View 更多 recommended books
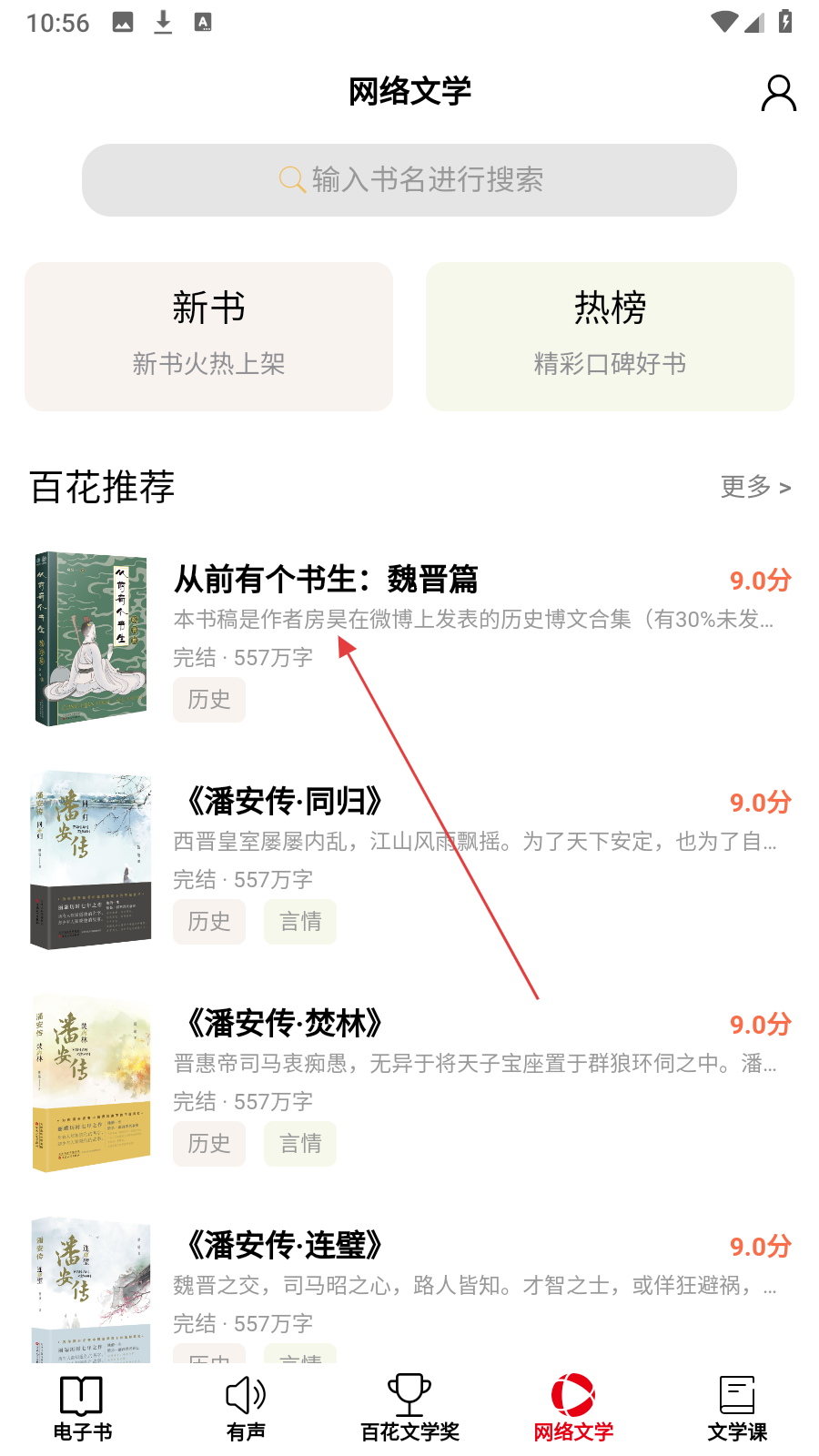This screenshot has width=819, height=1456. click(755, 488)
